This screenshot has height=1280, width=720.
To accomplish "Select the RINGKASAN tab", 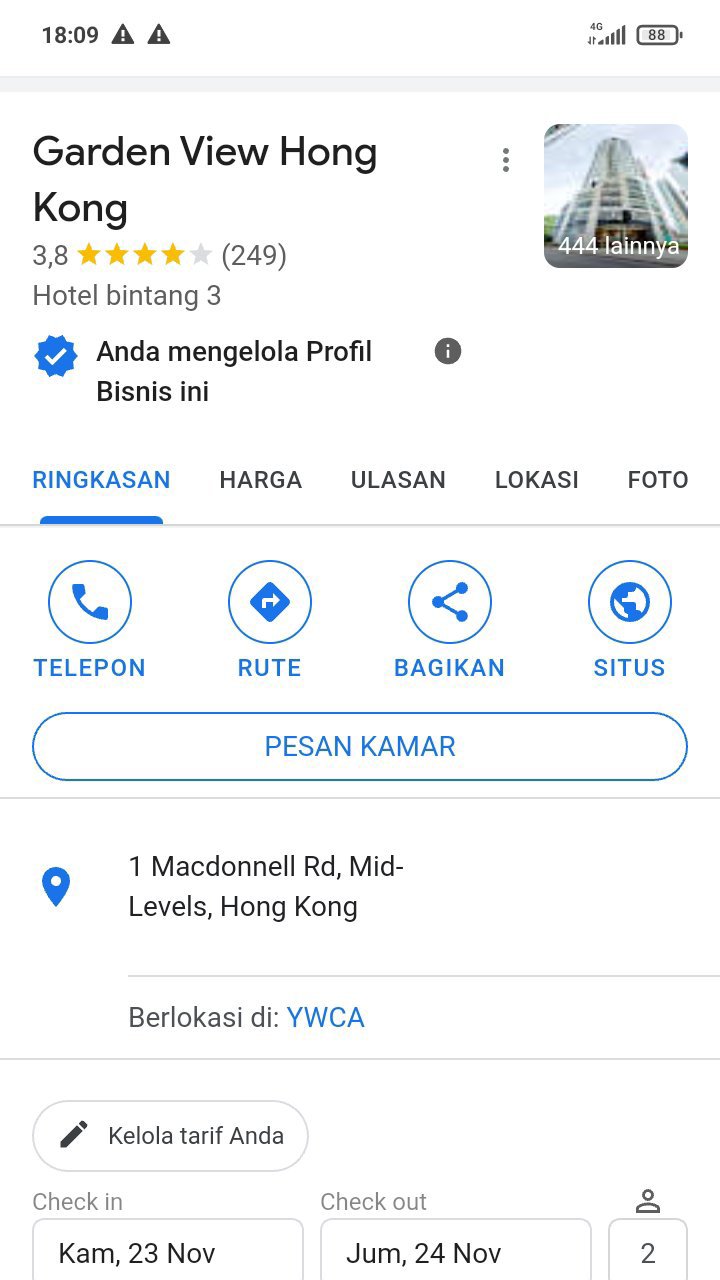I will (101, 480).
